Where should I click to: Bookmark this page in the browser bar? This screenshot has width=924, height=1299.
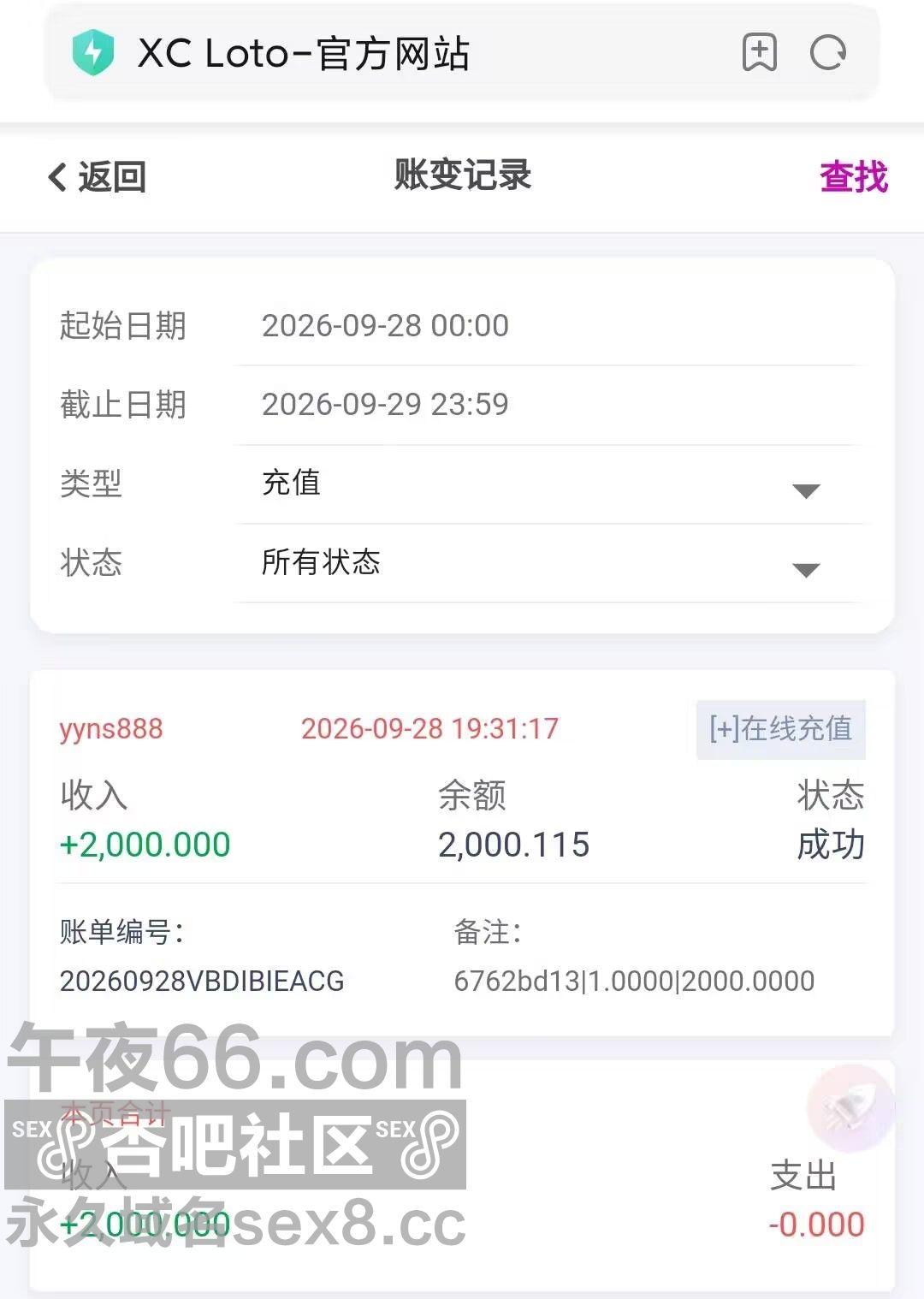point(759,53)
